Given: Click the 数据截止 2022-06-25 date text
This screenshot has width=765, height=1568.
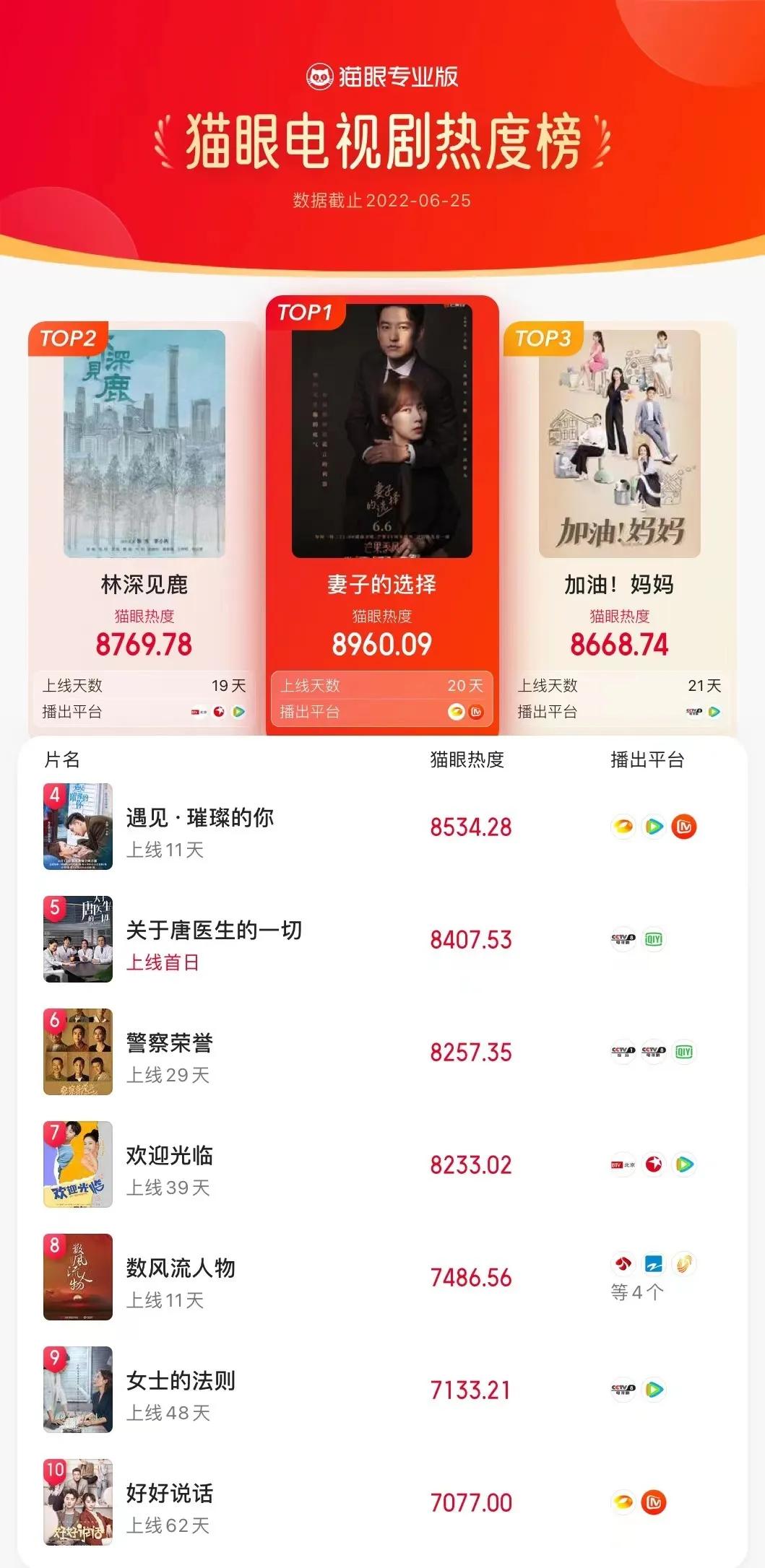Looking at the screenshot, I should click(383, 202).
